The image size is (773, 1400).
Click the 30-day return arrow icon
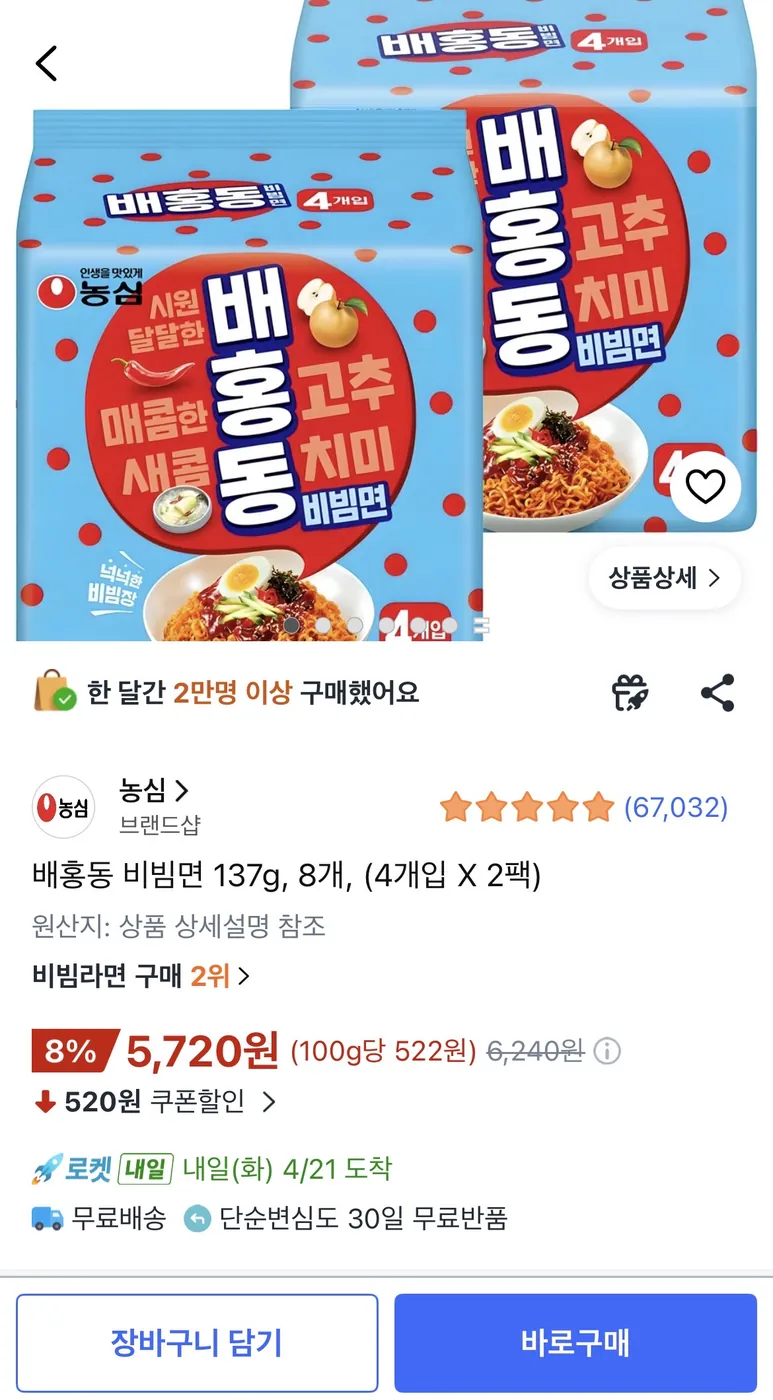pos(200,1220)
